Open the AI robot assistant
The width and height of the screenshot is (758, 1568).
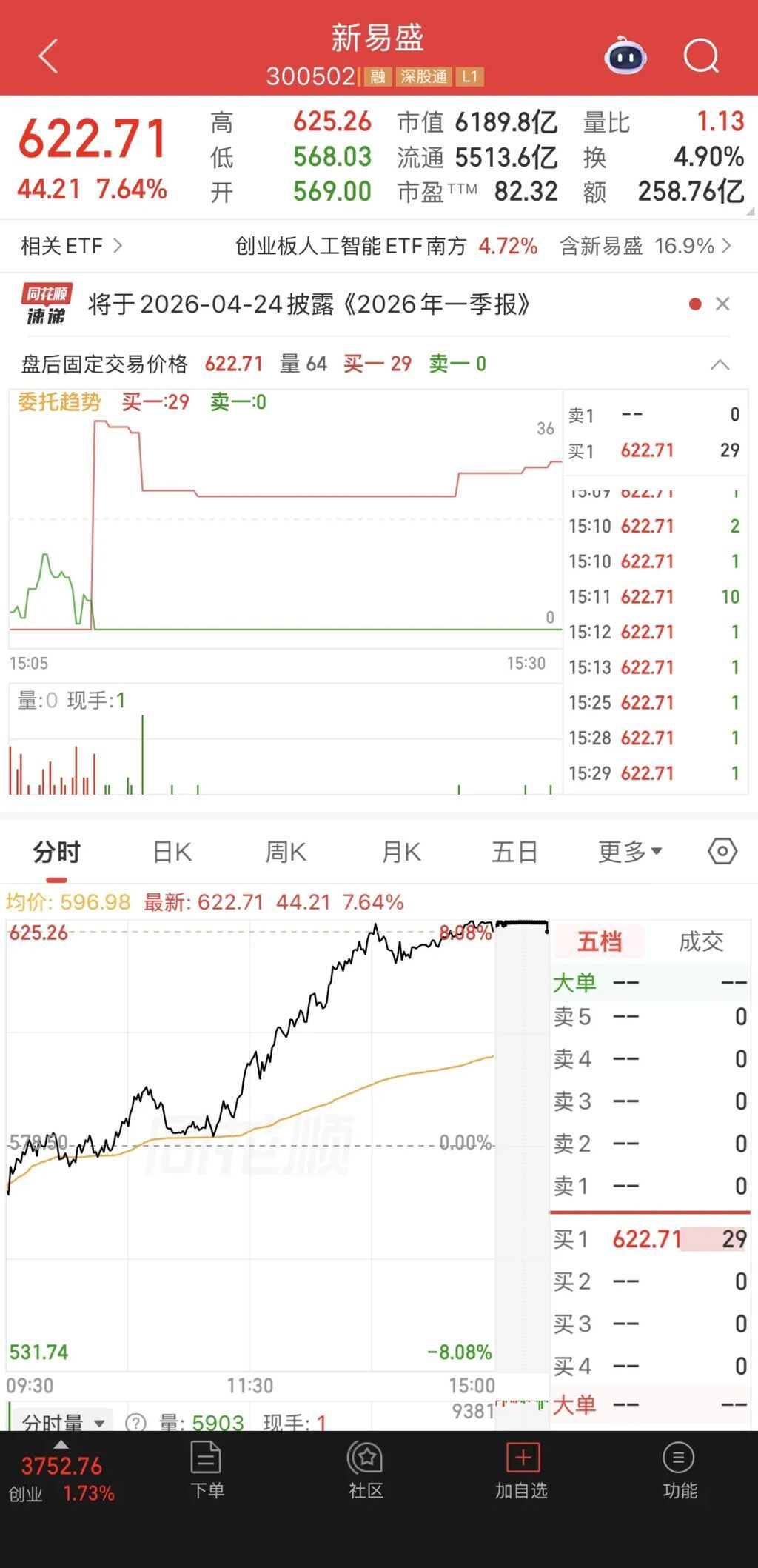pyautogui.click(x=625, y=56)
